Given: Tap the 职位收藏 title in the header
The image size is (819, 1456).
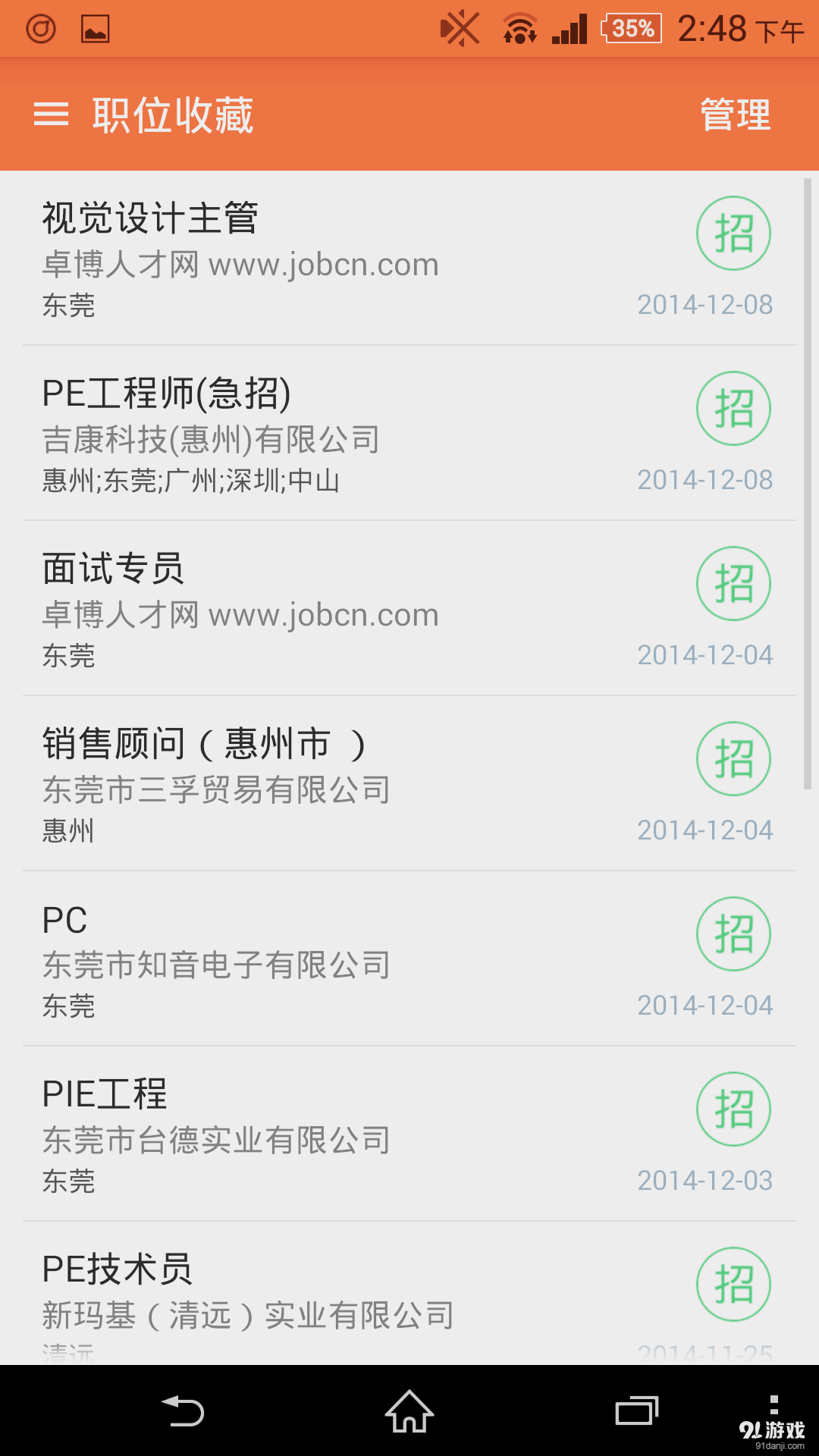Looking at the screenshot, I should tap(172, 114).
